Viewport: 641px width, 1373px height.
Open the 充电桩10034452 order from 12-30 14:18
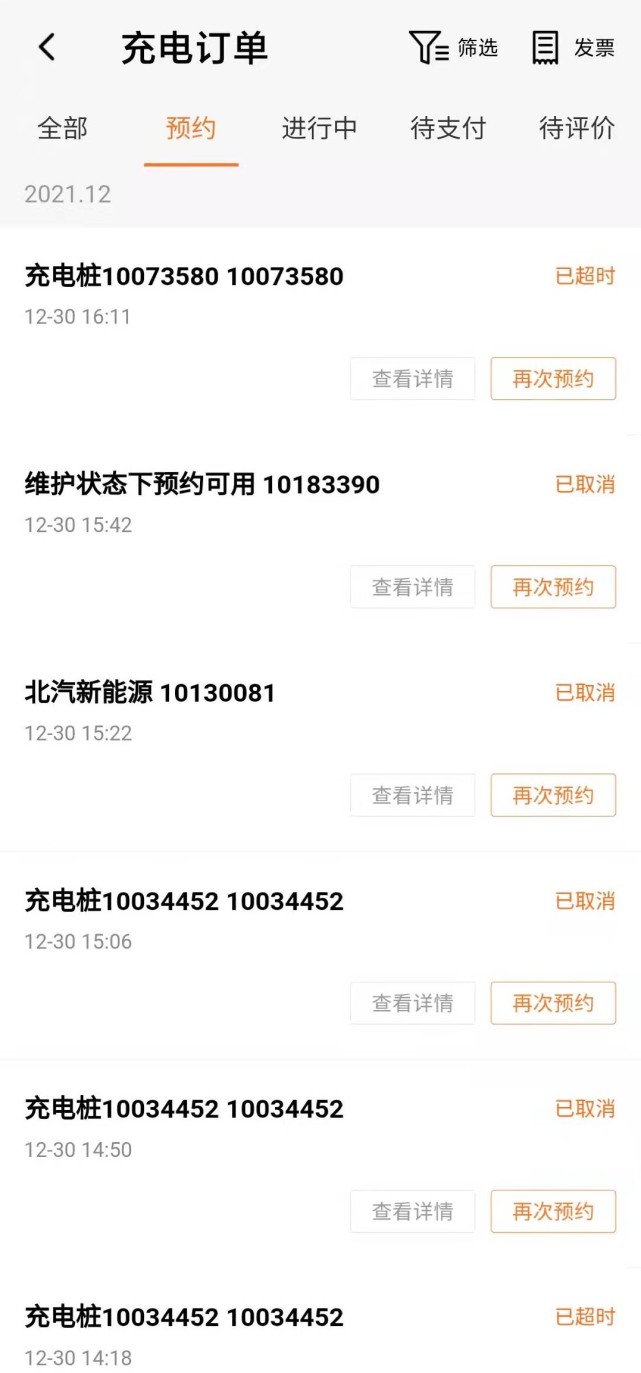[184, 1318]
